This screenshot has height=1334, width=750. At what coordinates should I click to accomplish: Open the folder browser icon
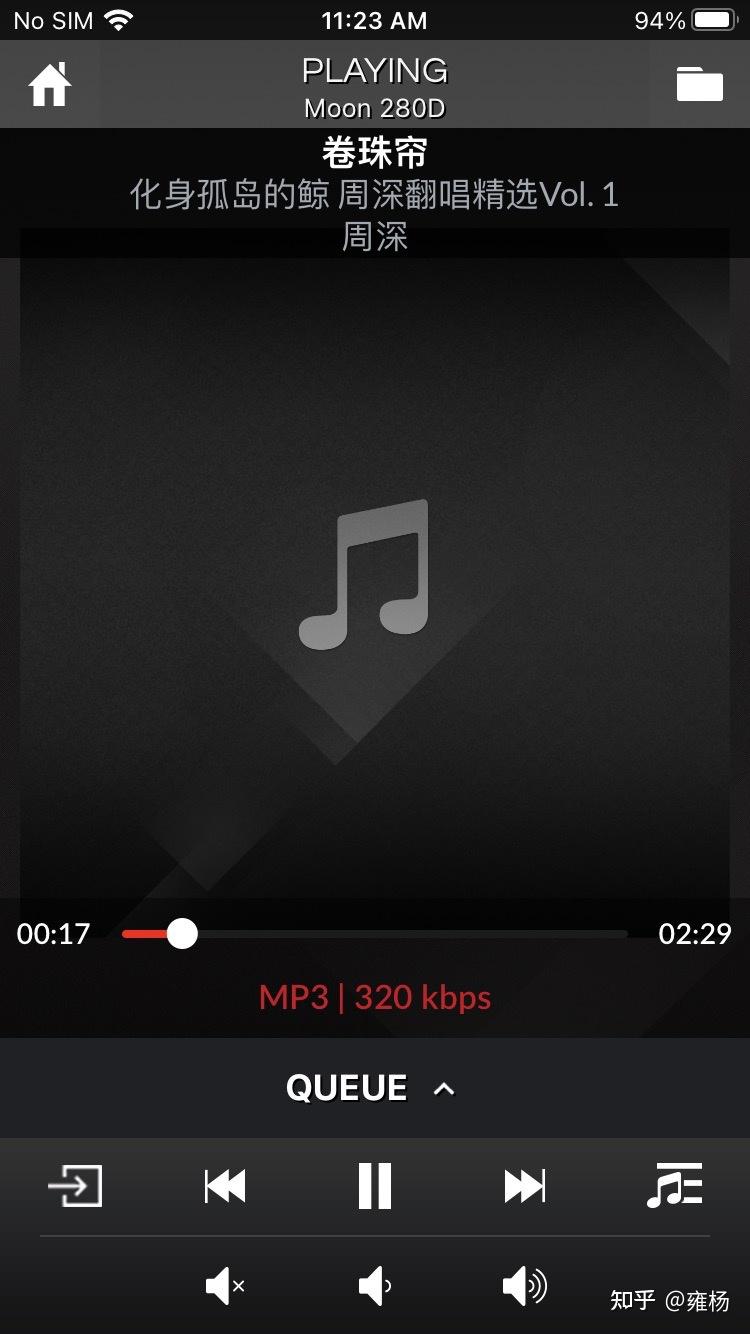(699, 84)
